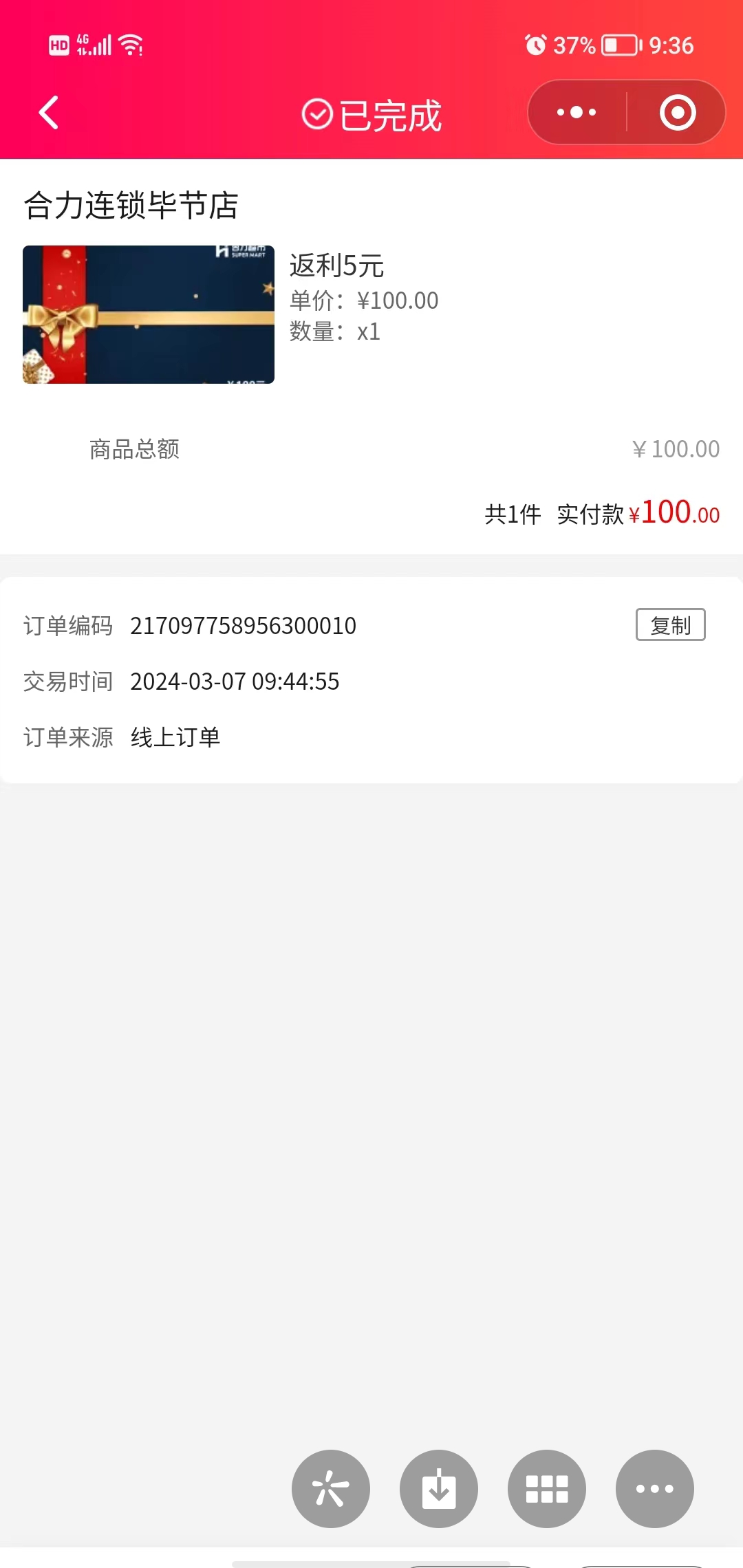Open the mini program three-dot menu
Viewport: 743px width, 1568px height.
[x=577, y=112]
